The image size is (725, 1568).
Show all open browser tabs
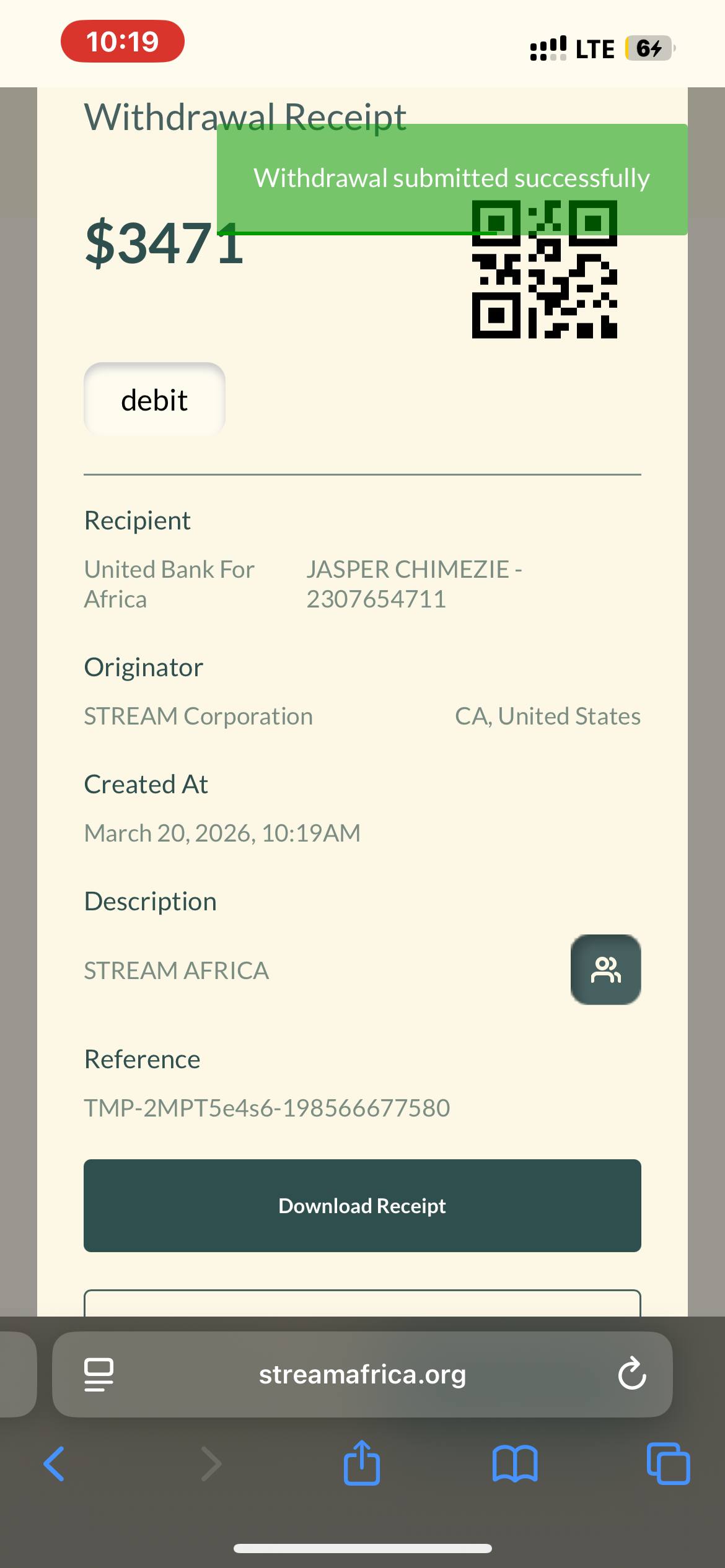pos(668,1464)
